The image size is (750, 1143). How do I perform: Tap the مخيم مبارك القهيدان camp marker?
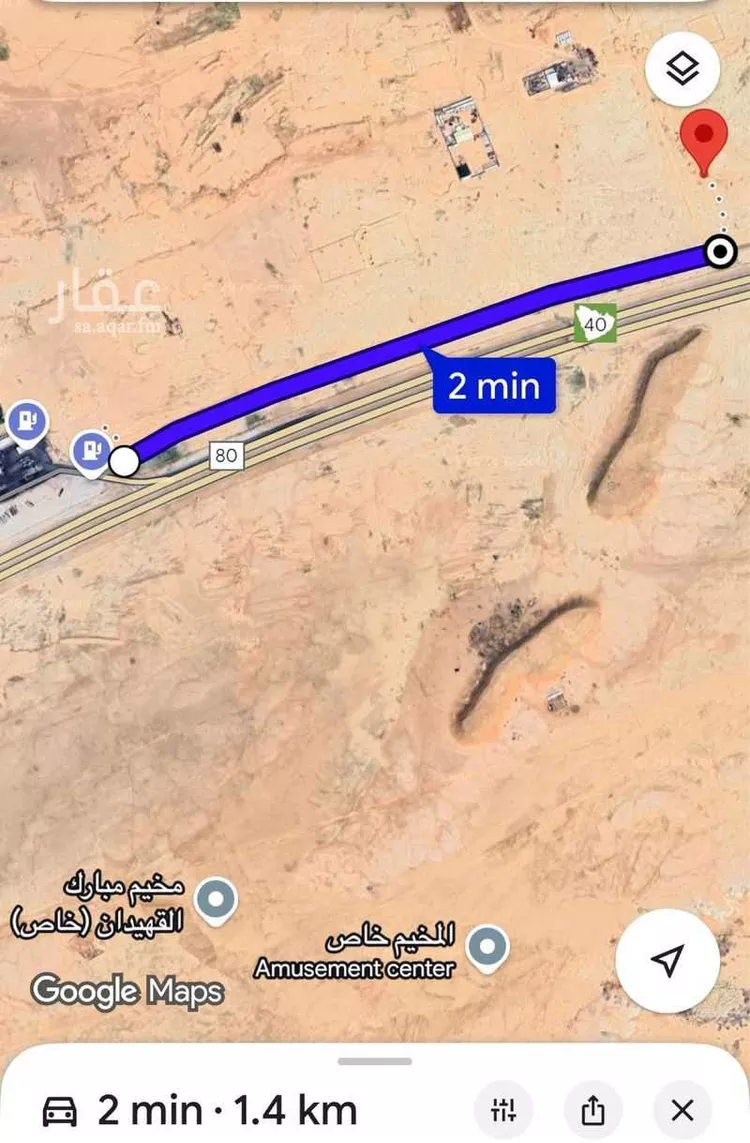click(x=215, y=898)
